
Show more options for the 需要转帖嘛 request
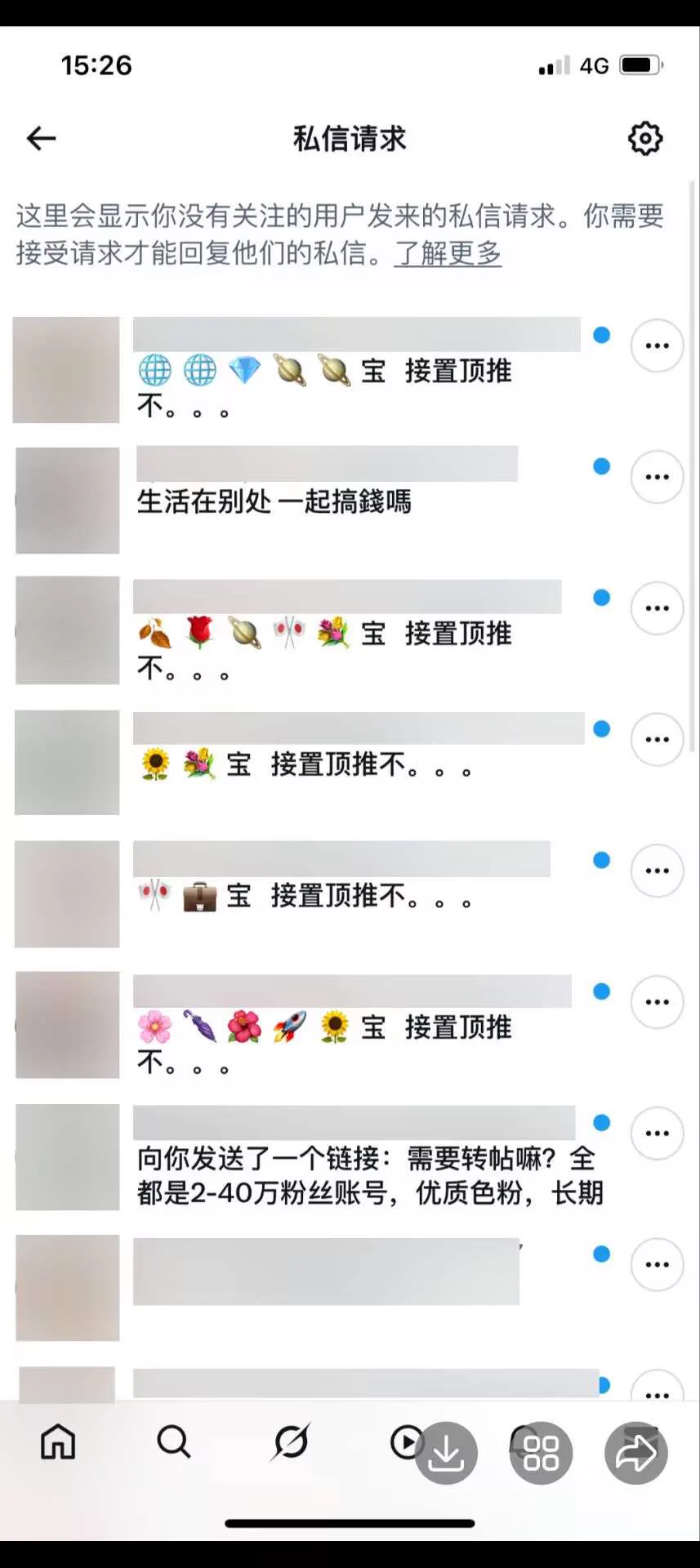click(657, 1134)
